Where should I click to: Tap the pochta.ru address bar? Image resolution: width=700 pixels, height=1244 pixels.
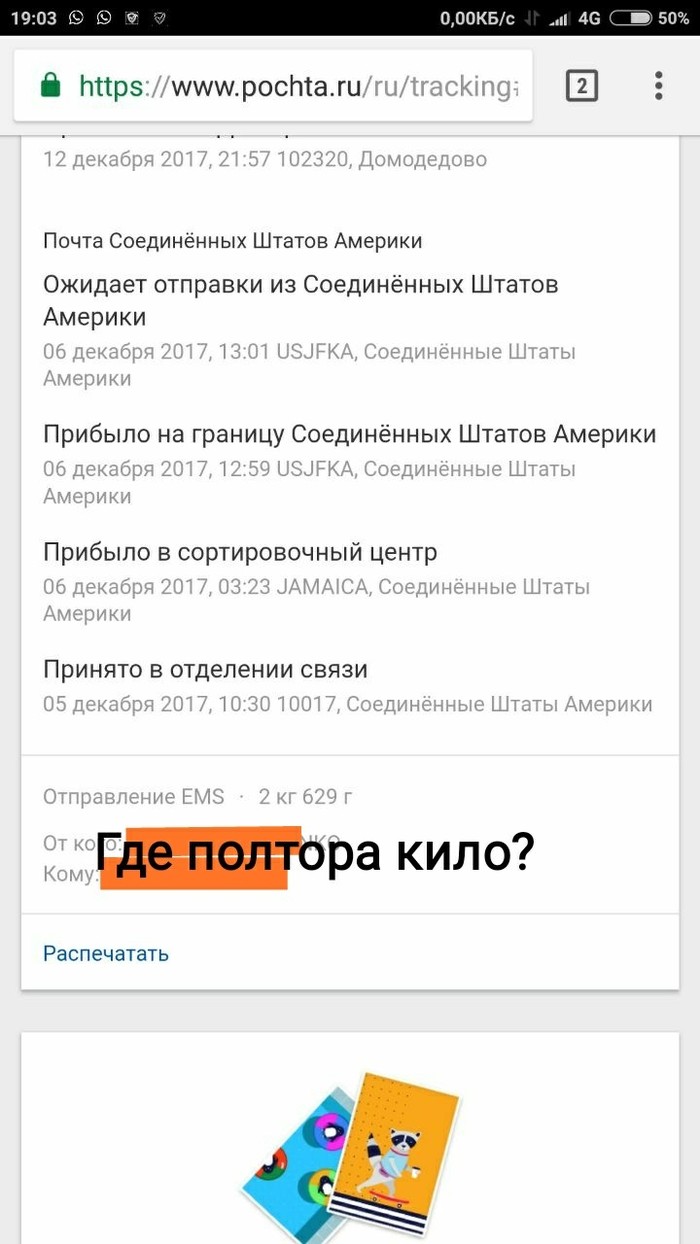click(x=290, y=86)
